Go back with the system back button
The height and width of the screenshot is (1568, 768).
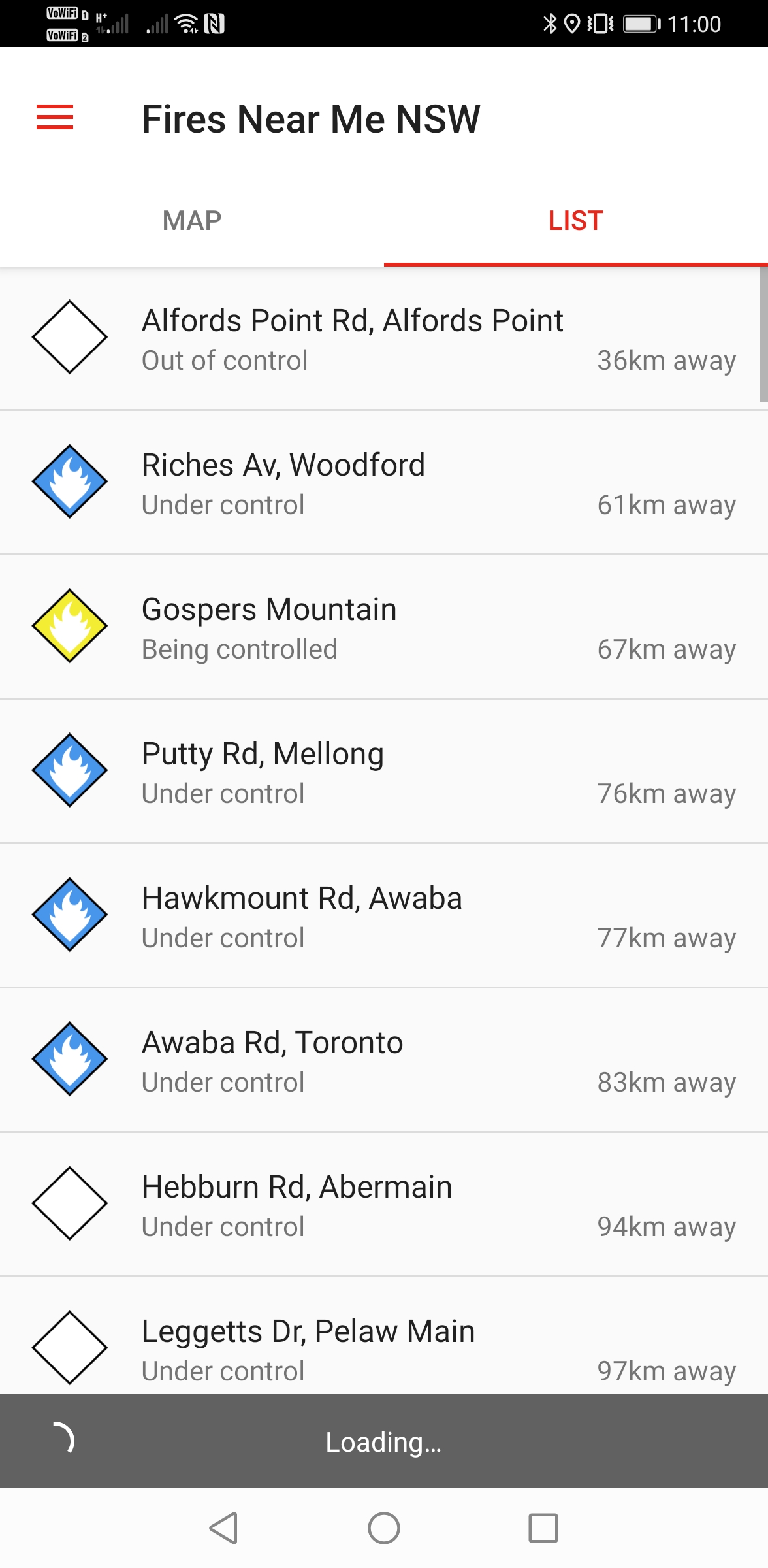(x=224, y=1528)
